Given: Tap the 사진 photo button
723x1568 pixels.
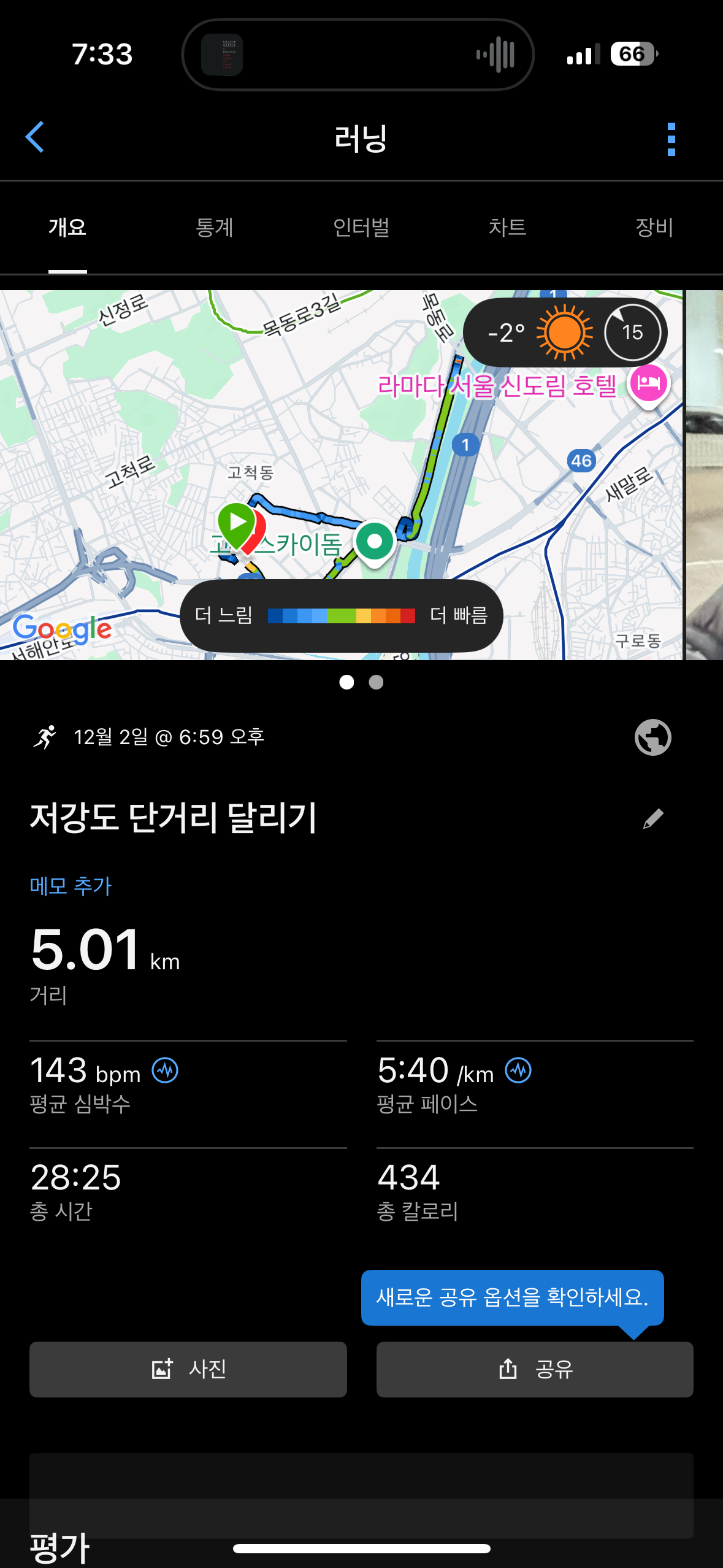Looking at the screenshot, I should click(x=188, y=1370).
